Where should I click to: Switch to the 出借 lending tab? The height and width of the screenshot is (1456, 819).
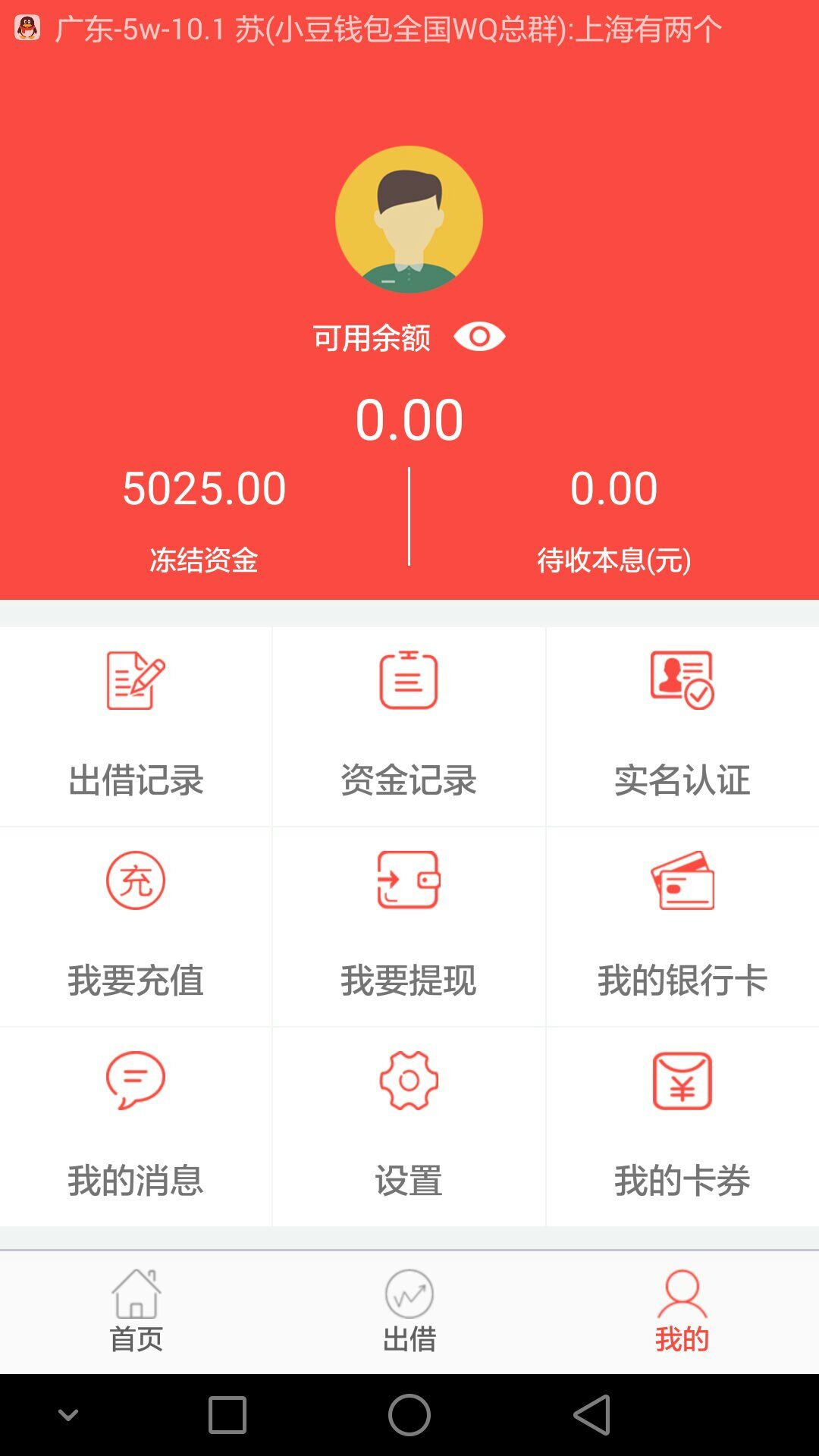[x=409, y=1312]
